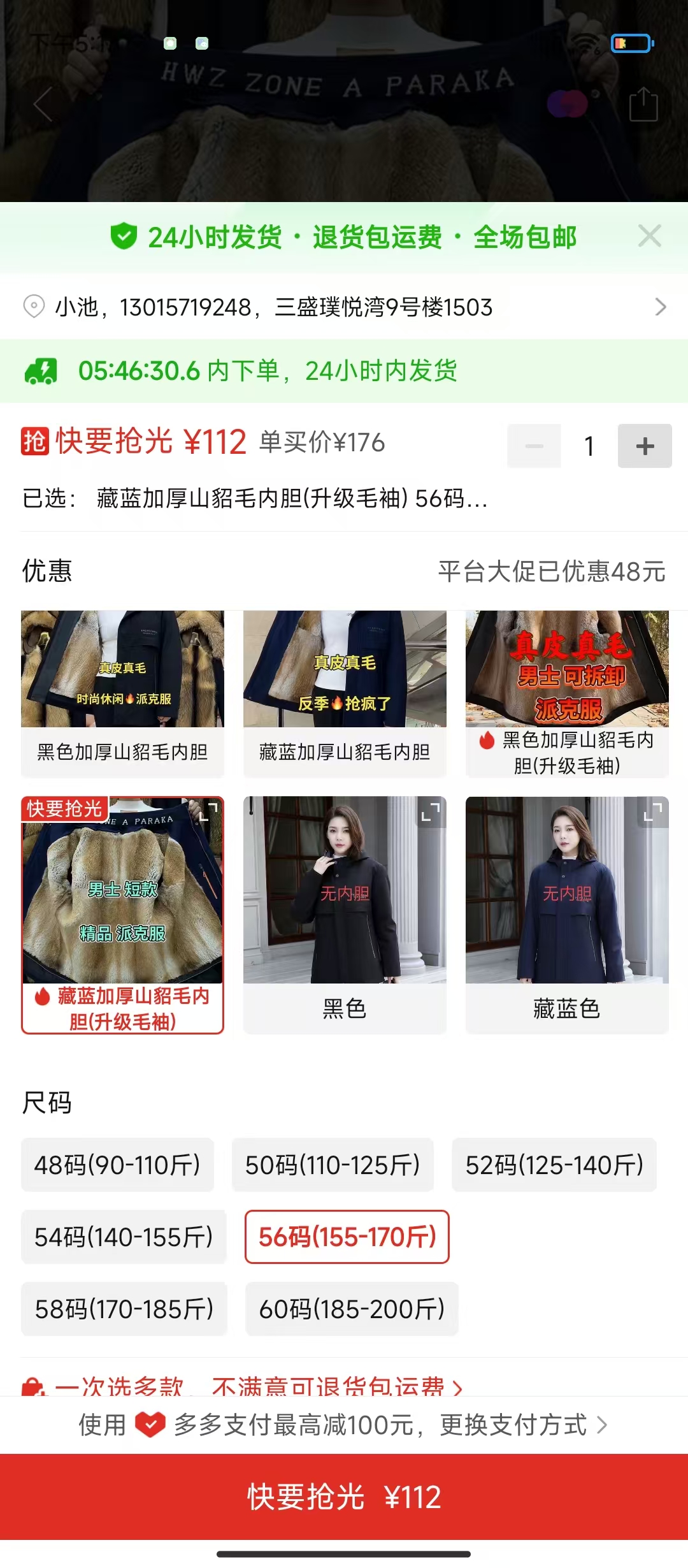688x1568 pixels.
Task: Enlarge the 藏蓝色 option image
Action: tap(653, 811)
